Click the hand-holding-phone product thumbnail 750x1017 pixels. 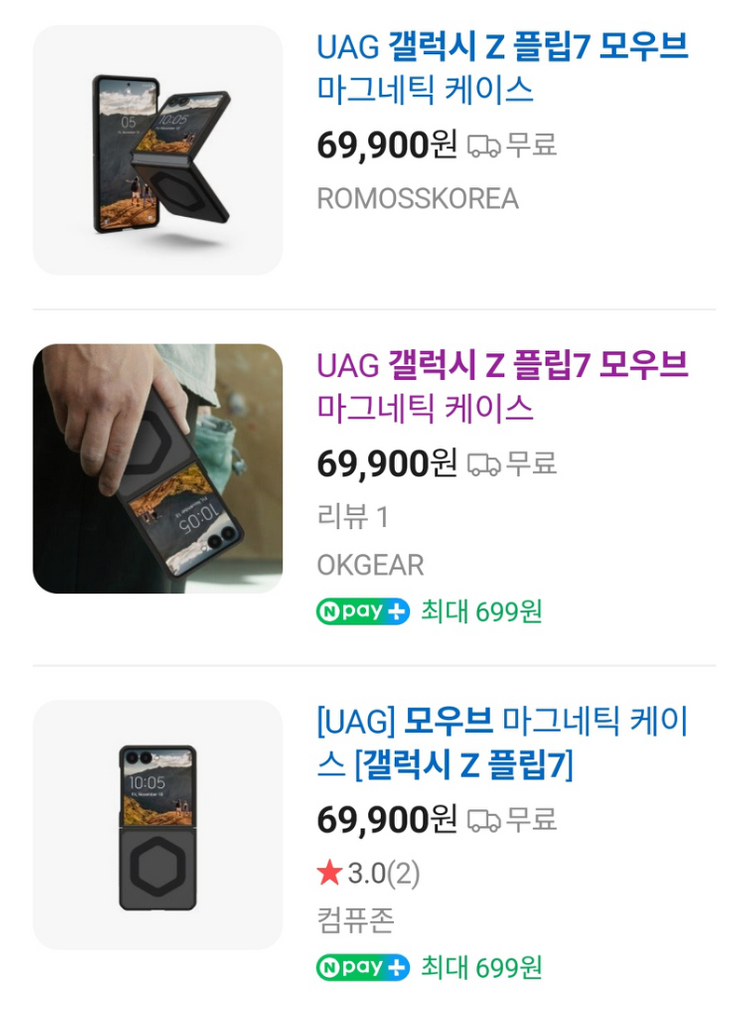(157, 463)
